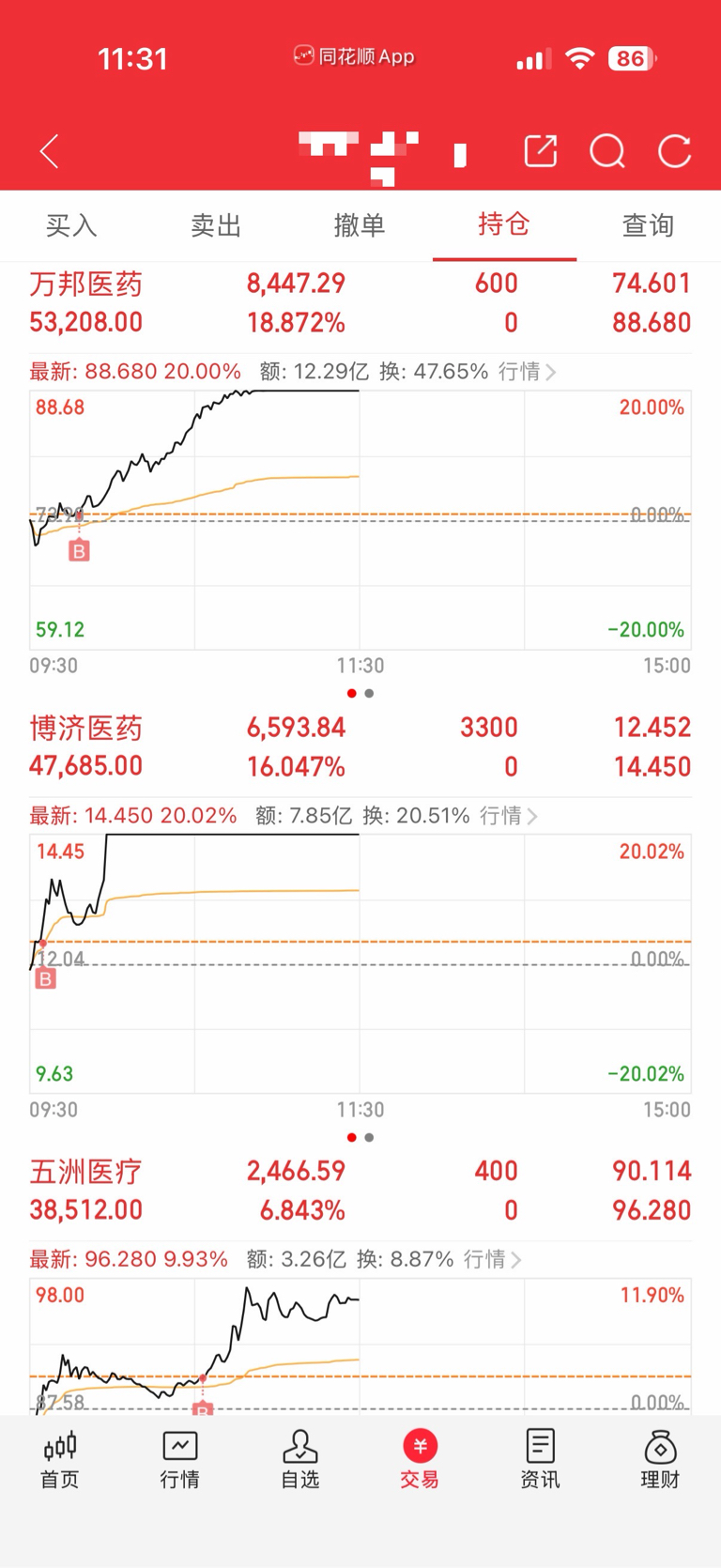Open the 撤单 tab
The width and height of the screenshot is (721, 1568).
tap(360, 225)
